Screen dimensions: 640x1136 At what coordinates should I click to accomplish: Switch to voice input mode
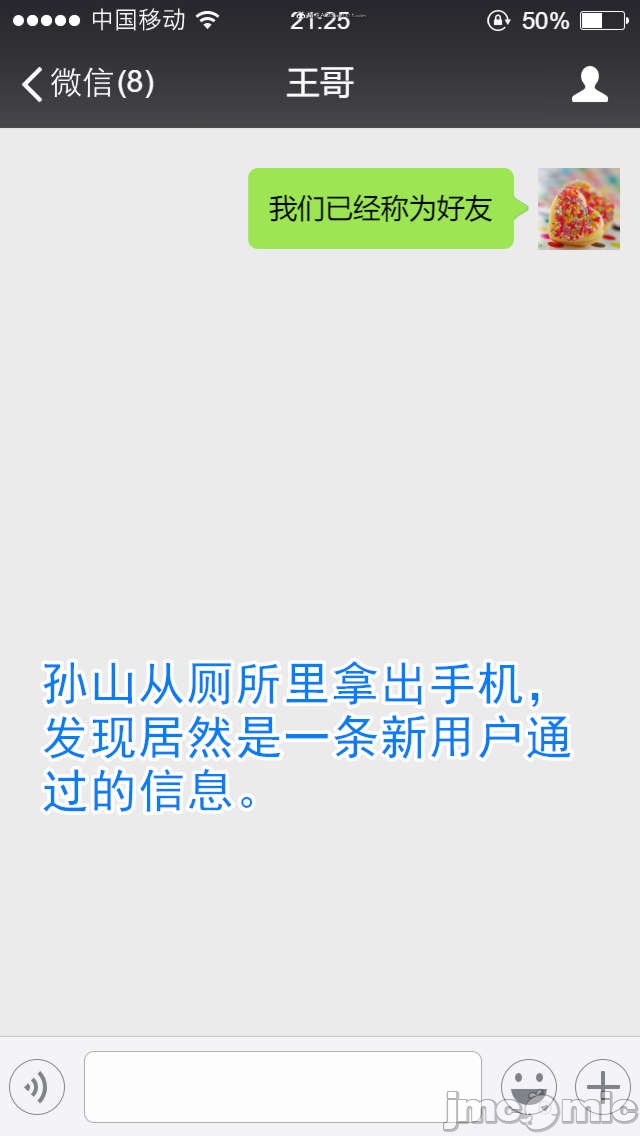37,1087
